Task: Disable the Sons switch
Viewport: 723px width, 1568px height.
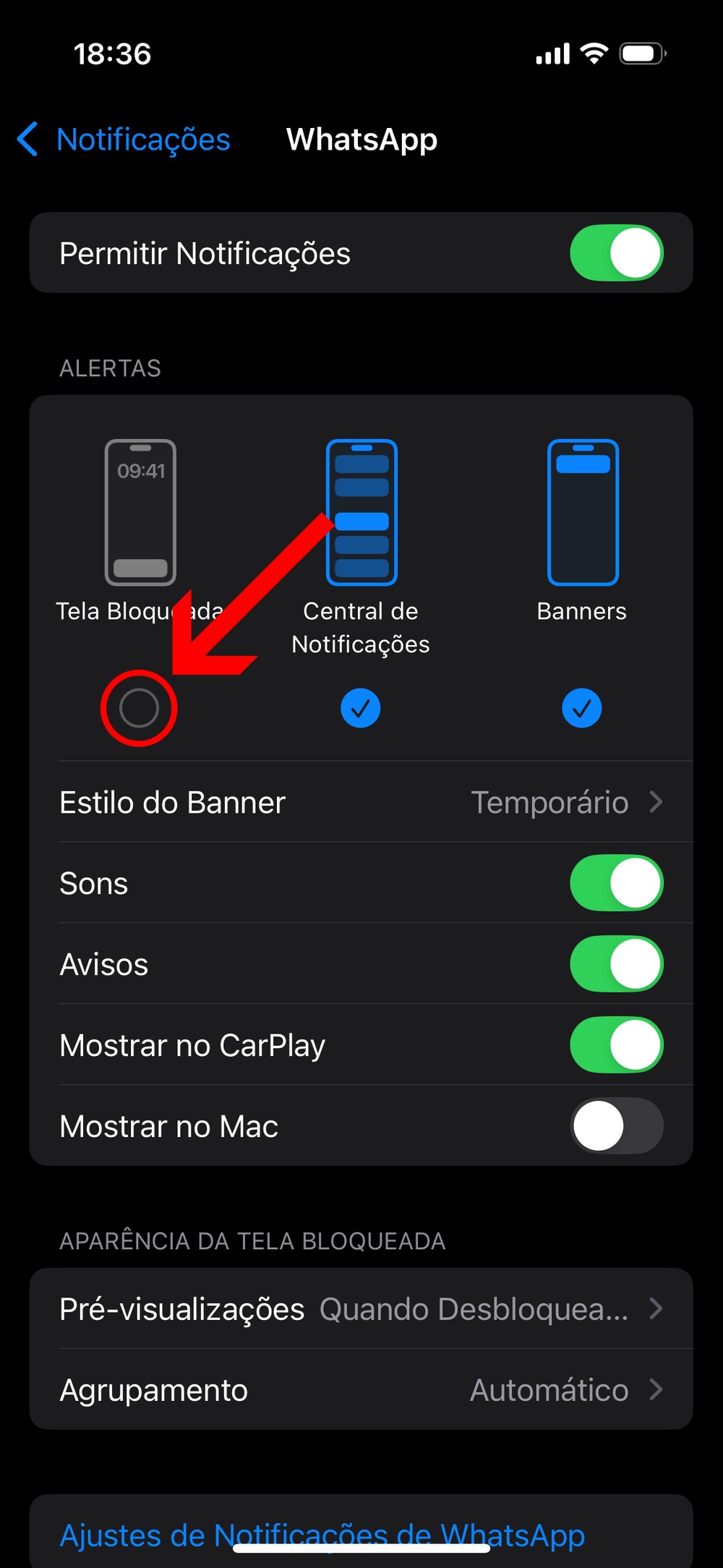Action: 616,883
